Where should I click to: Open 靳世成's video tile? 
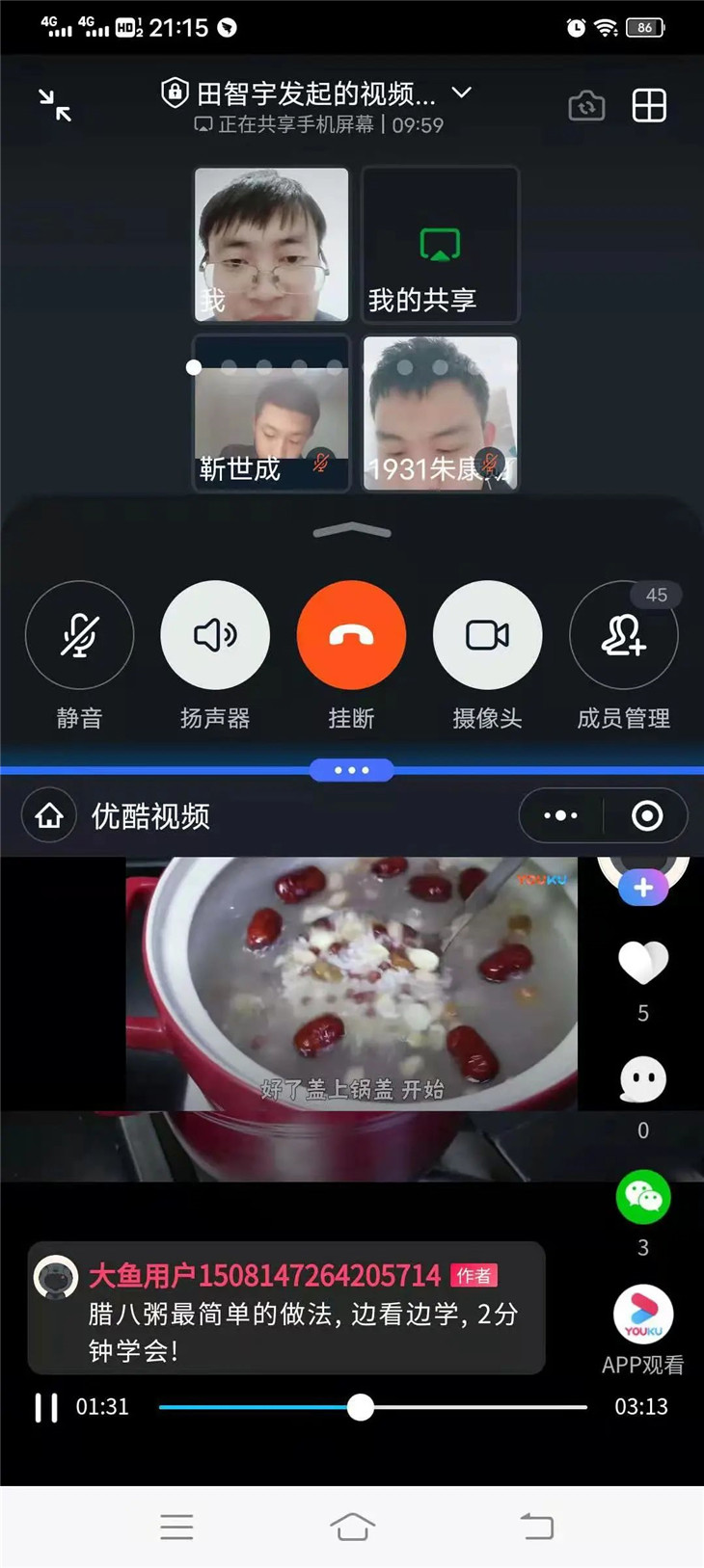[271, 414]
